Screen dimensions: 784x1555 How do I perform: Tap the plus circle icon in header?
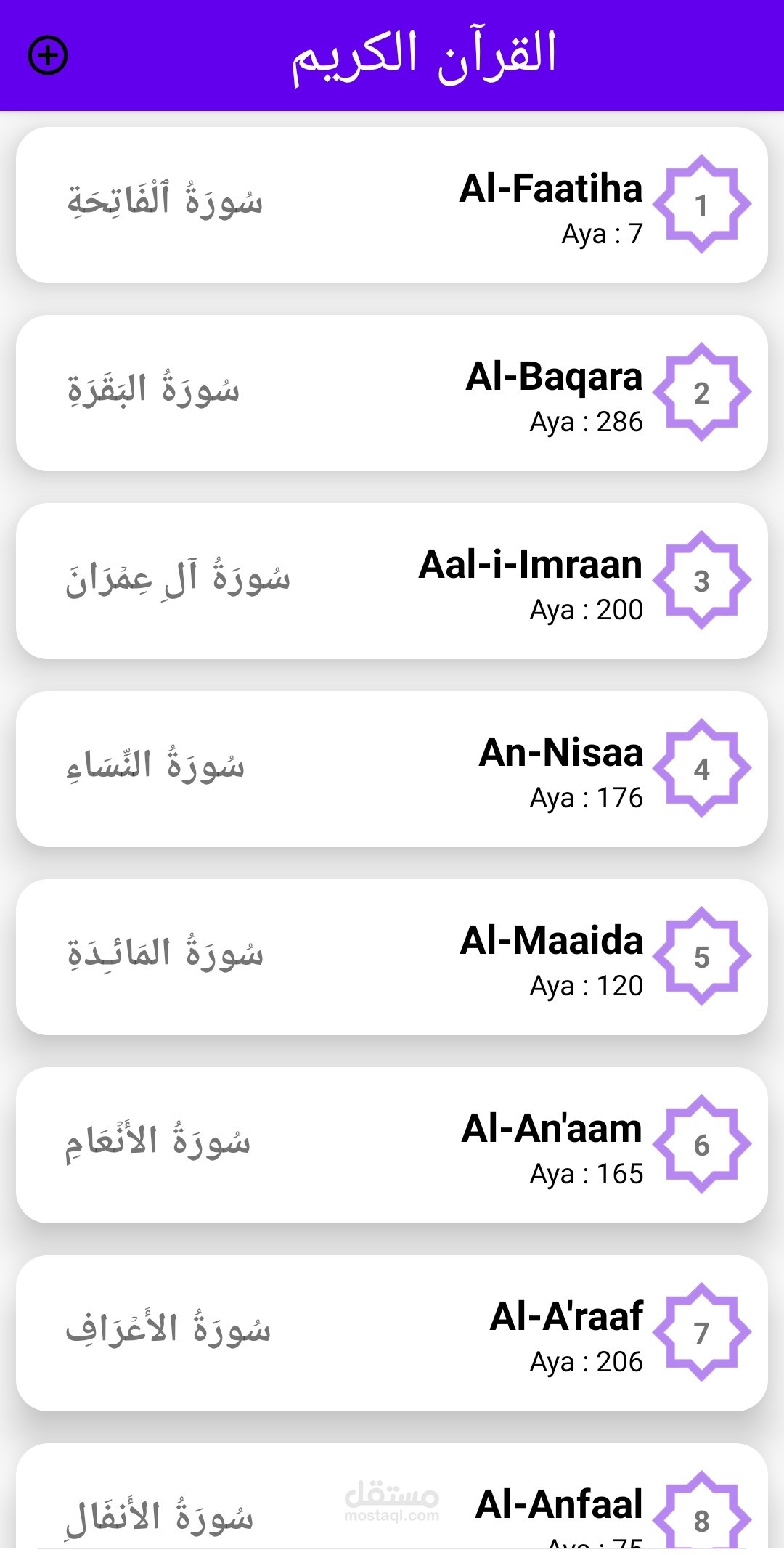click(48, 56)
